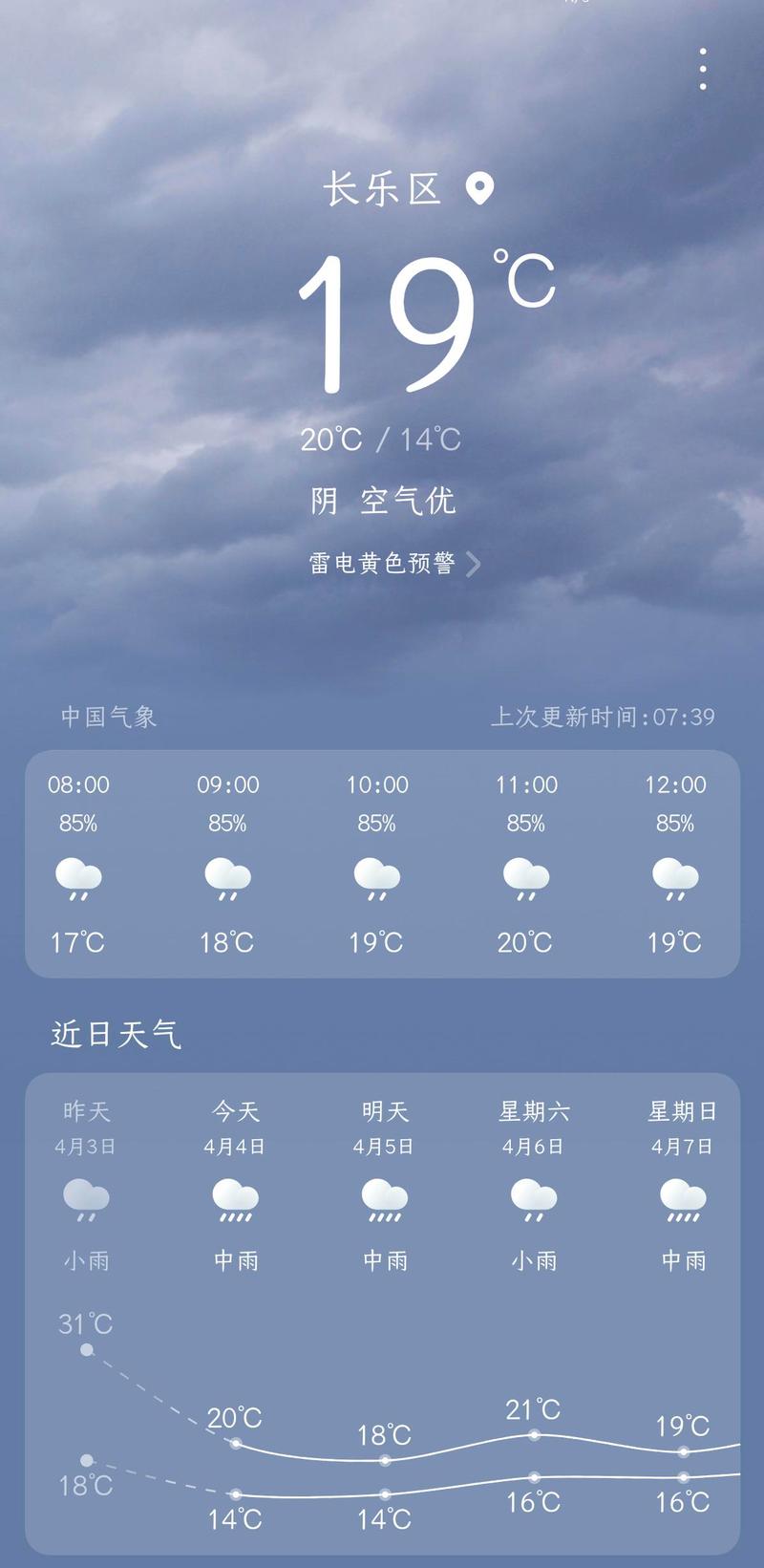This screenshot has height=1568, width=764.
Task: Tap the 31℃ point on the temperature curve
Action: 85,1347
